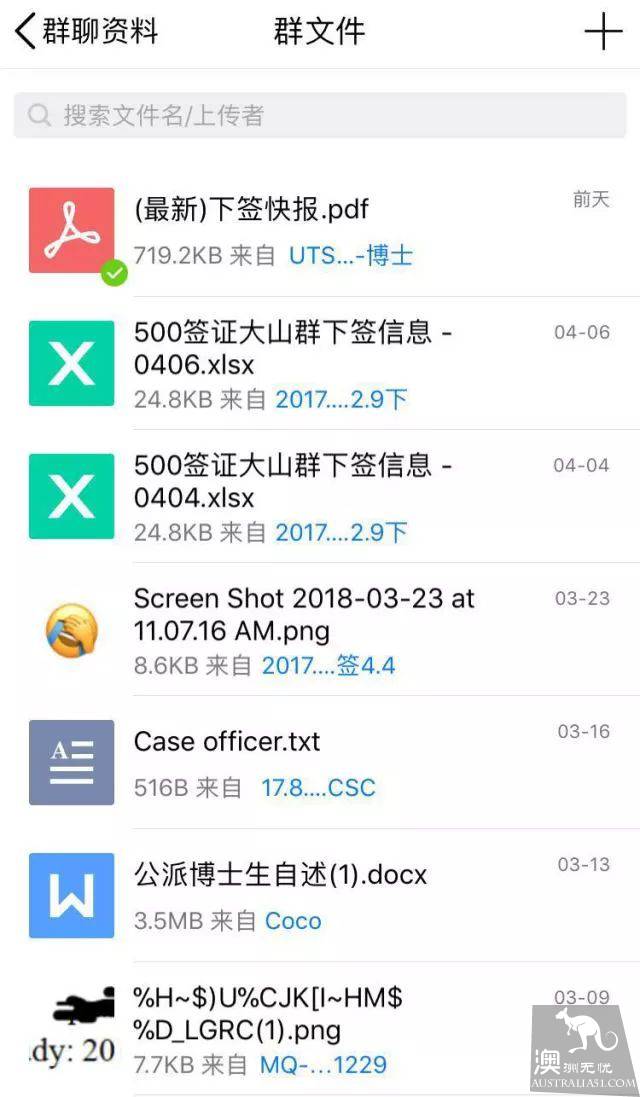Open the %D_LGRC(1).png file

[320, 1028]
